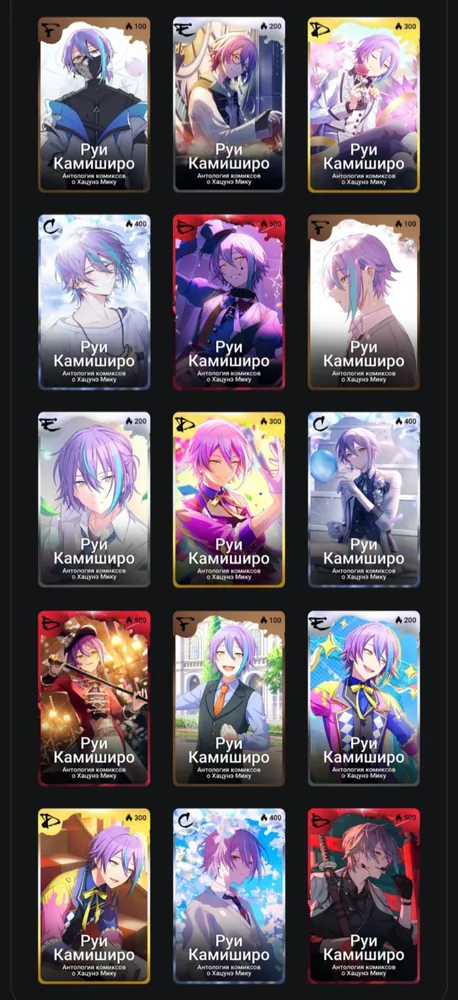Select the 100-point card with orange tie
458x1000 pixels.
tap(229, 699)
